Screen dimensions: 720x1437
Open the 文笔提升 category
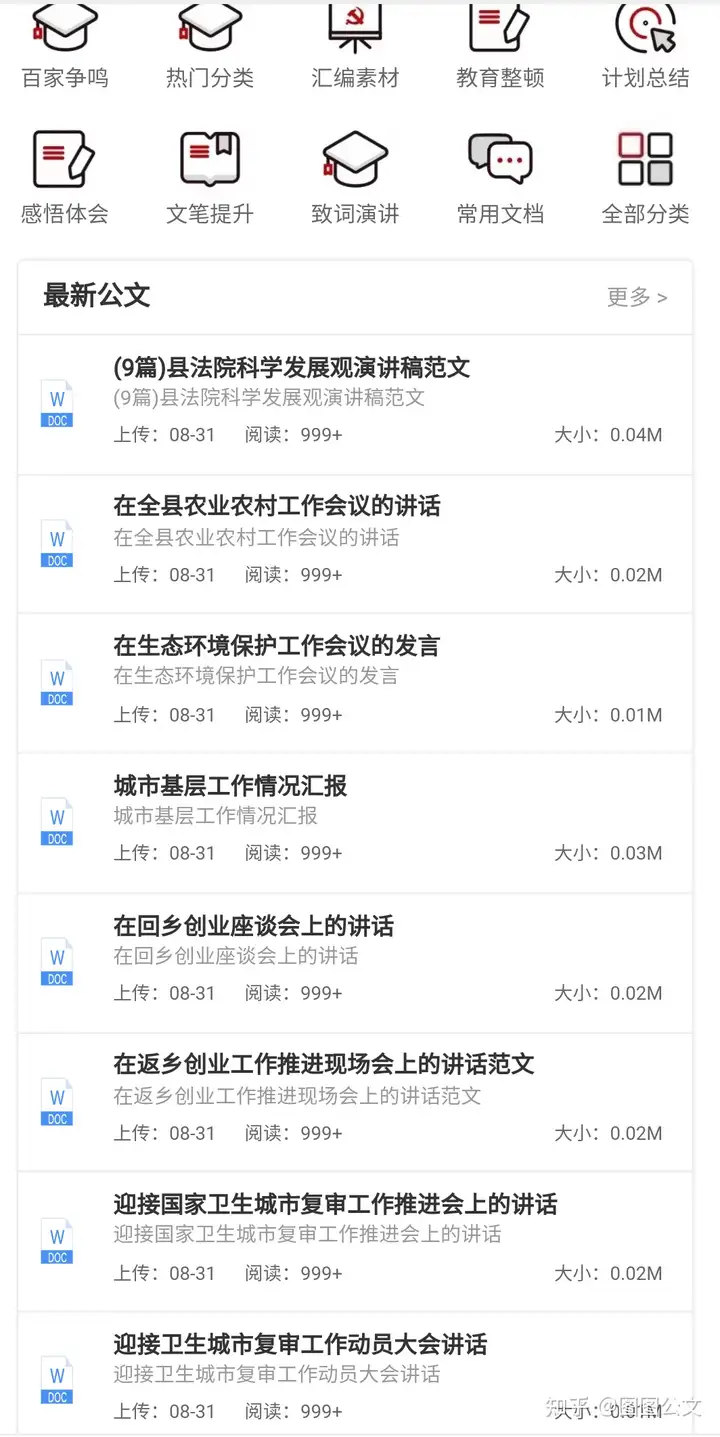210,178
